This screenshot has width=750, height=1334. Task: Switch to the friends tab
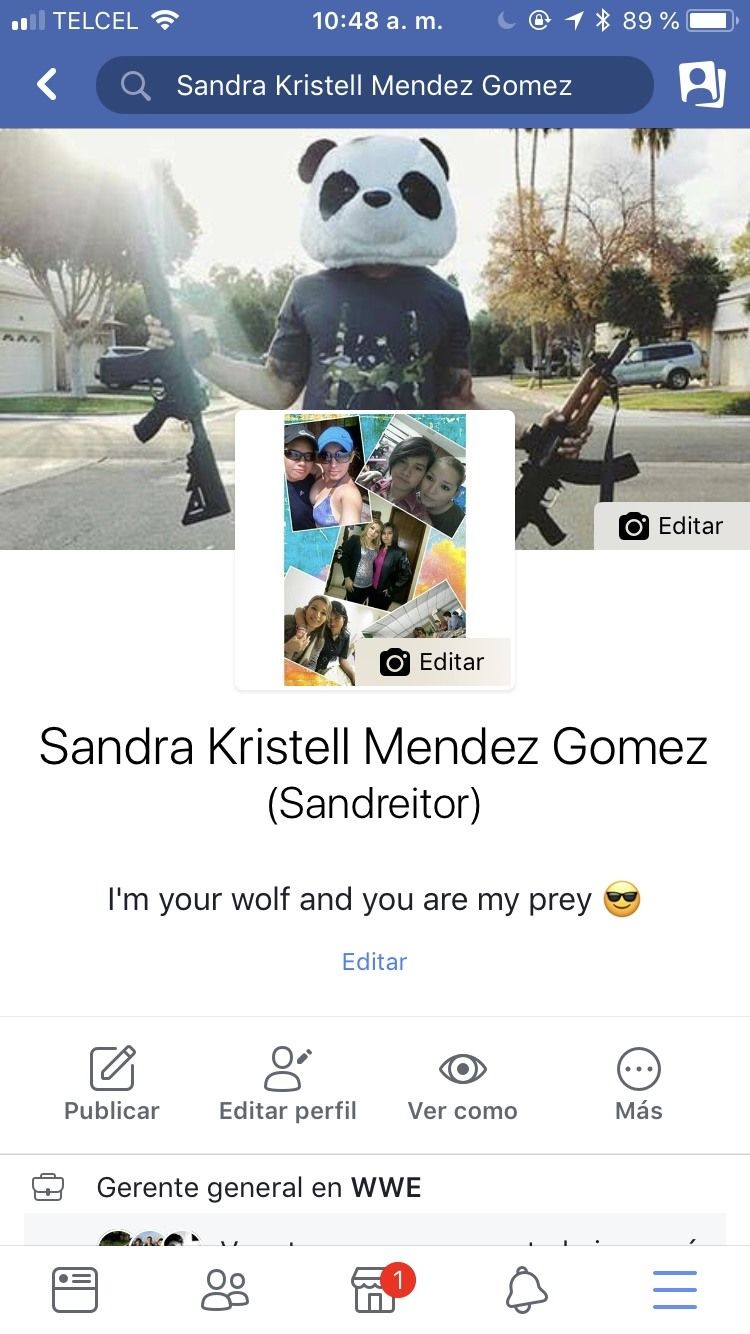(x=225, y=1290)
